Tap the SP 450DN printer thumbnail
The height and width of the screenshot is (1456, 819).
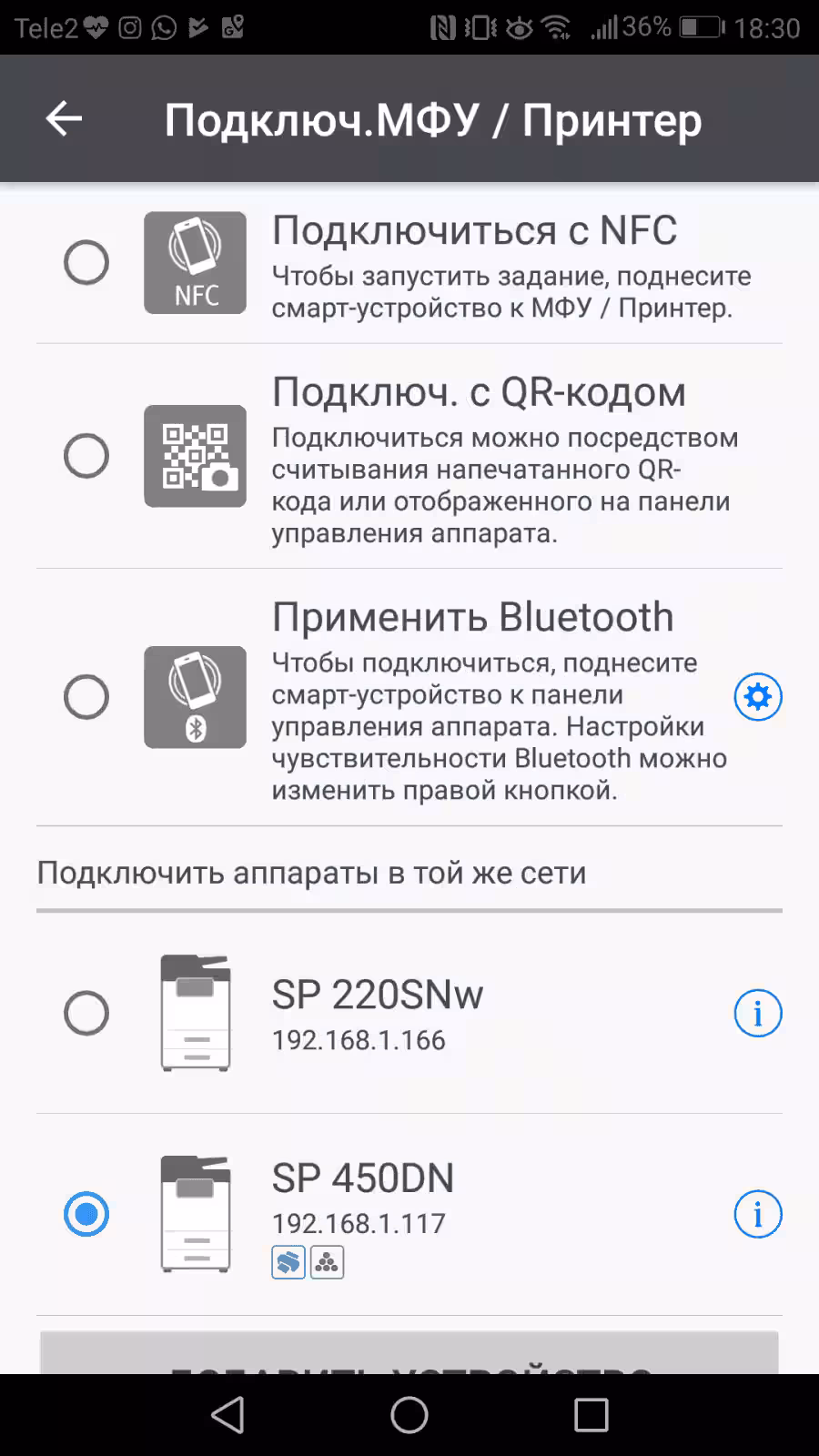[195, 1212]
